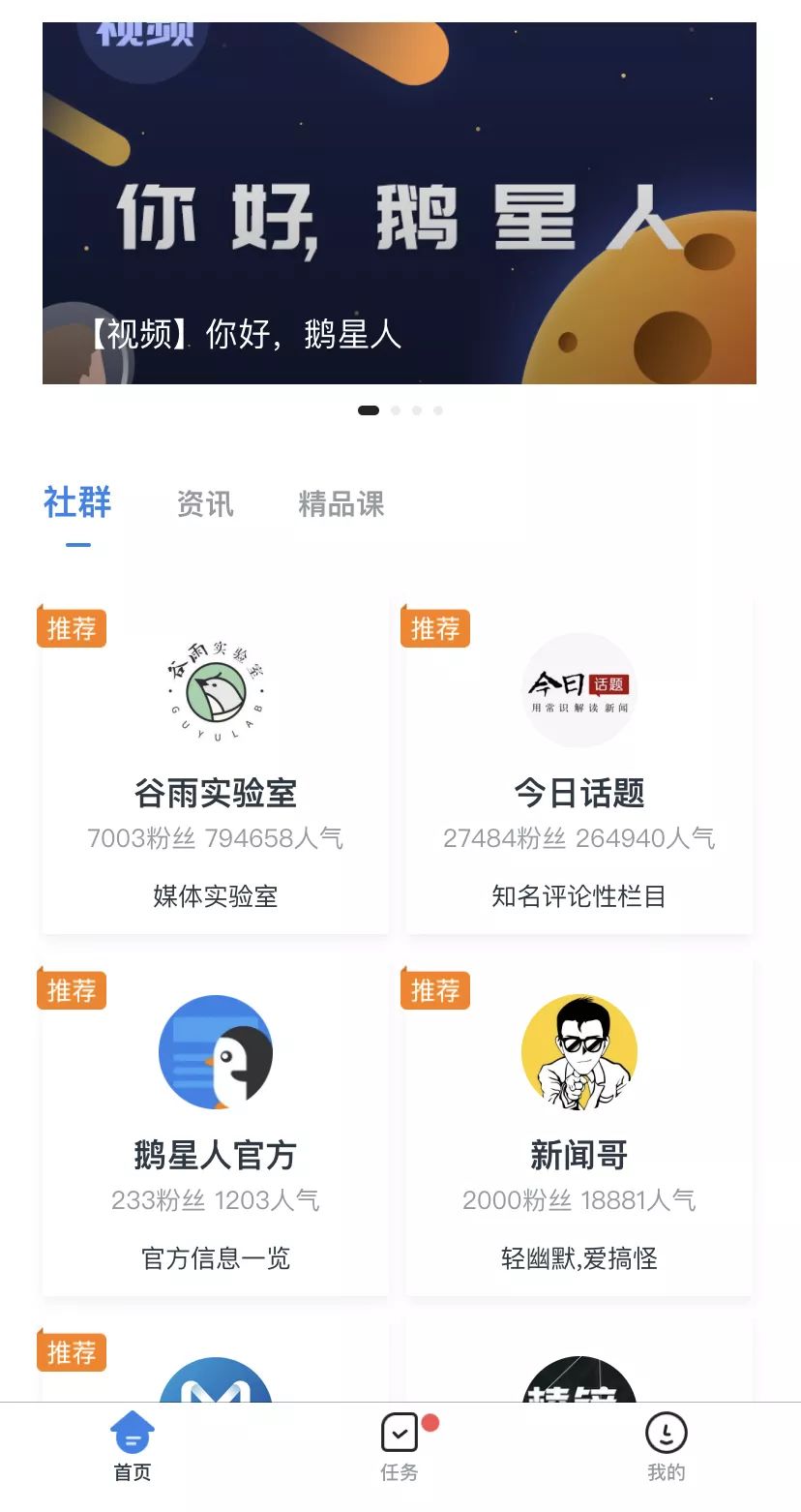Open the 今日话题 community card
801x1512 pixels.
click(x=578, y=765)
